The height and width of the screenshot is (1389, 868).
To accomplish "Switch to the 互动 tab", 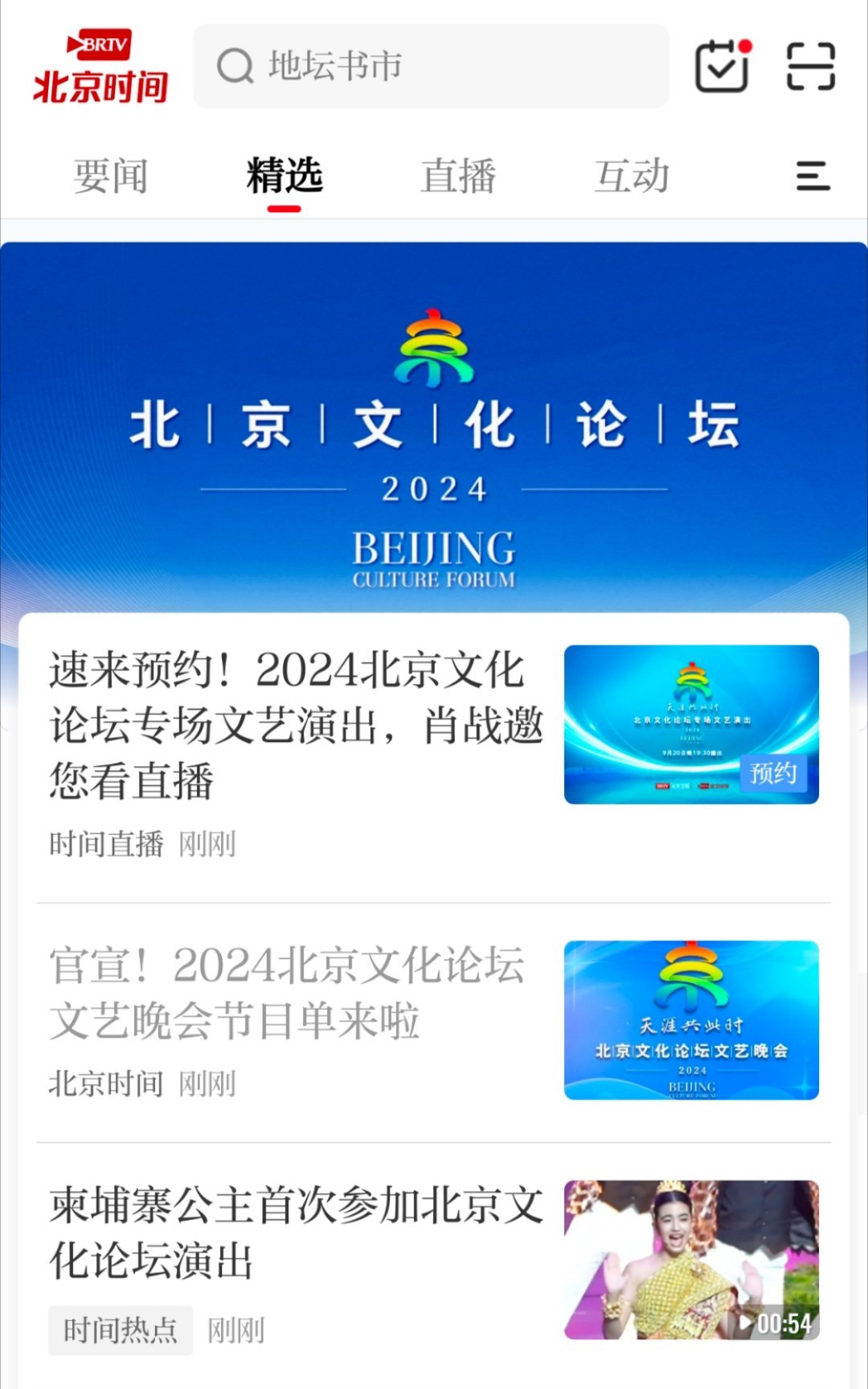I will coord(632,176).
